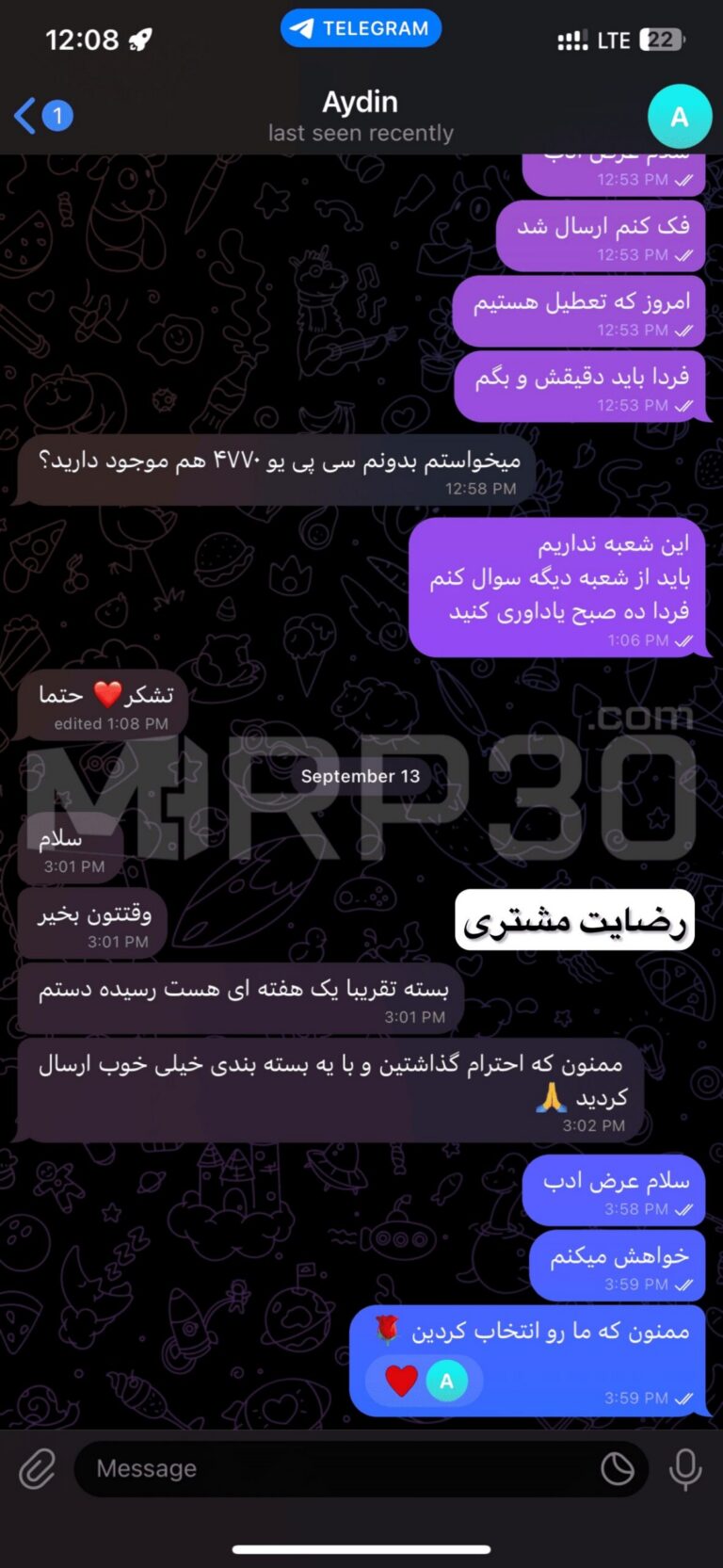This screenshot has width=723, height=1568.
Task: Open Aydin's profile avatar
Action: tap(679, 117)
